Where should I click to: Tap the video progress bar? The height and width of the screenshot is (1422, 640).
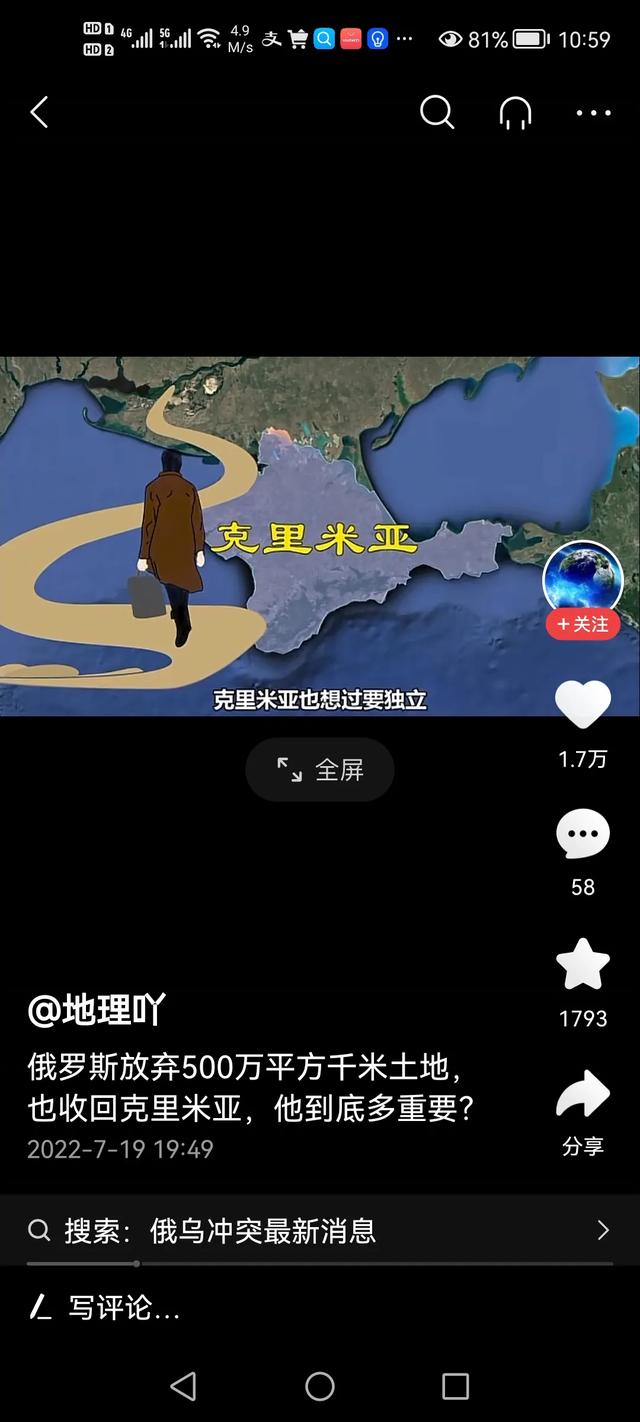(320, 1264)
